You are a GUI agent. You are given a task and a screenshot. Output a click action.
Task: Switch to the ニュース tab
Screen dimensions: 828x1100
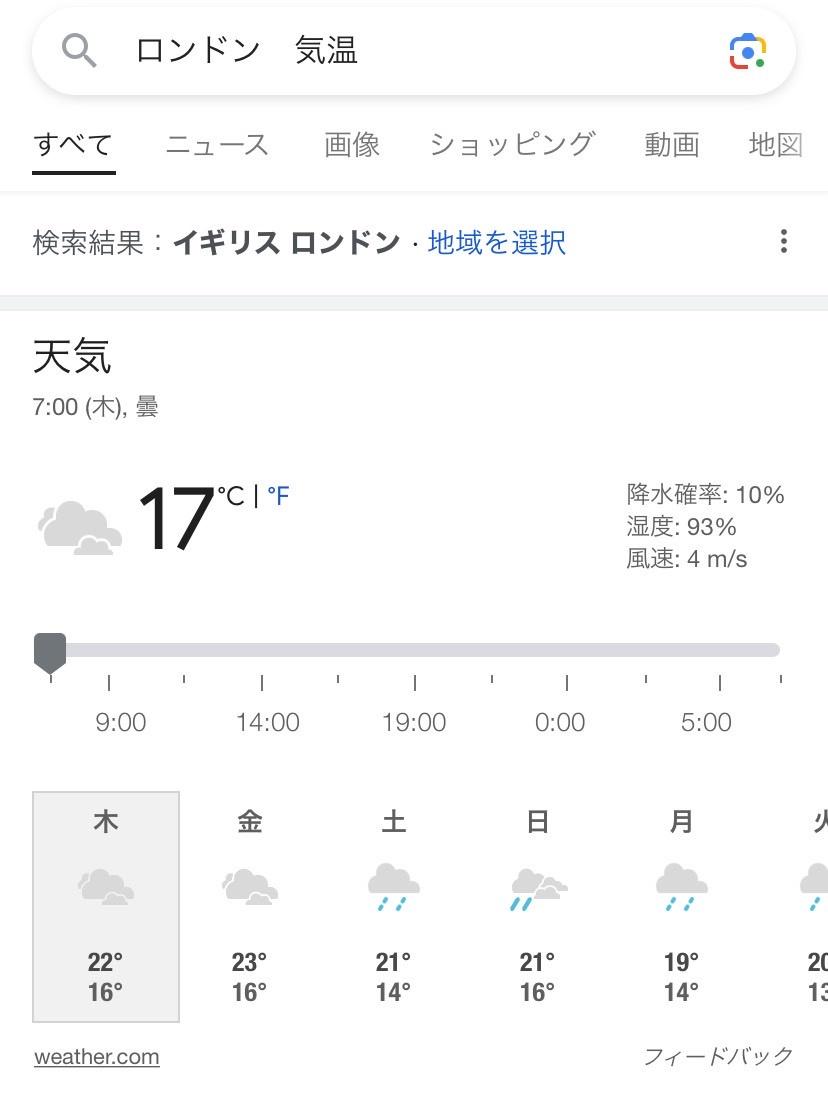click(217, 145)
